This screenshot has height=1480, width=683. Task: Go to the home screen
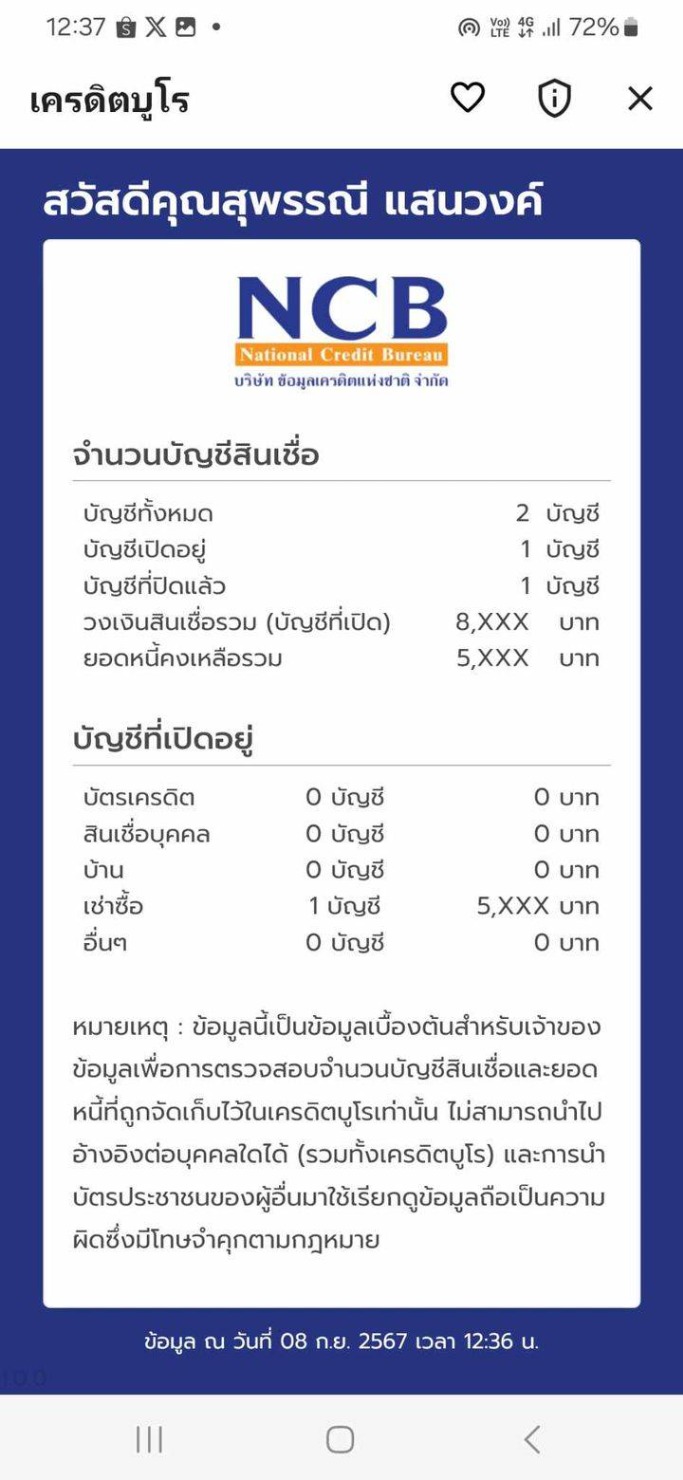pyautogui.click(x=340, y=1439)
